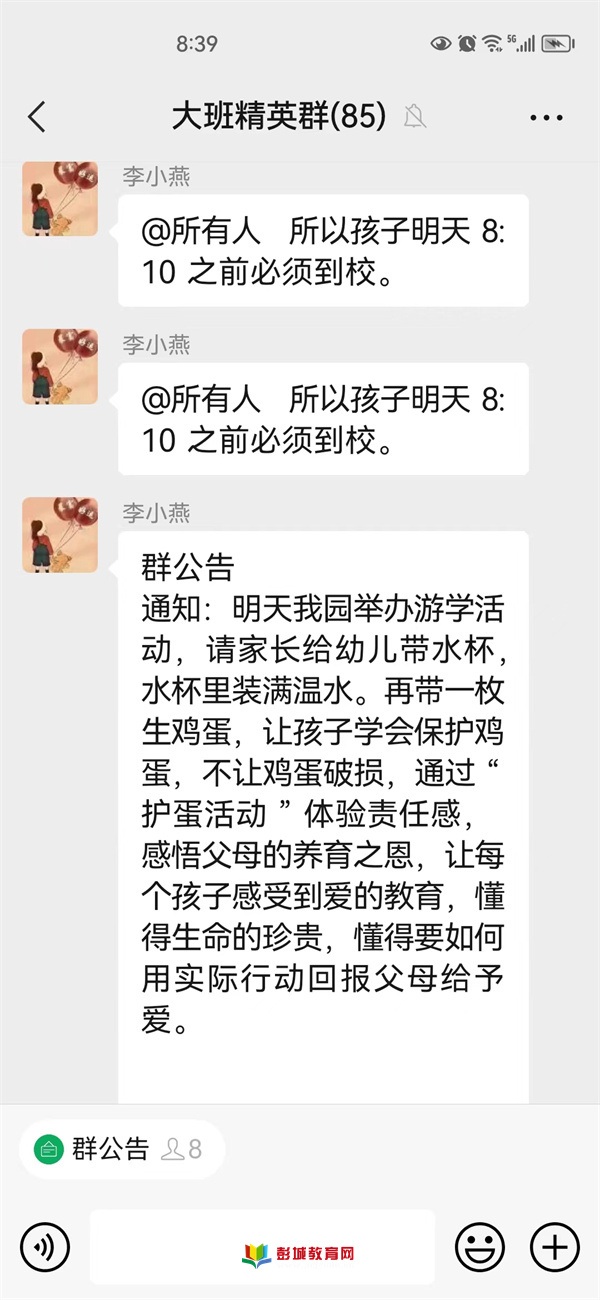This screenshot has width=600, height=1300.
Task: Open the group chat overflow menu
Action: pos(546,118)
